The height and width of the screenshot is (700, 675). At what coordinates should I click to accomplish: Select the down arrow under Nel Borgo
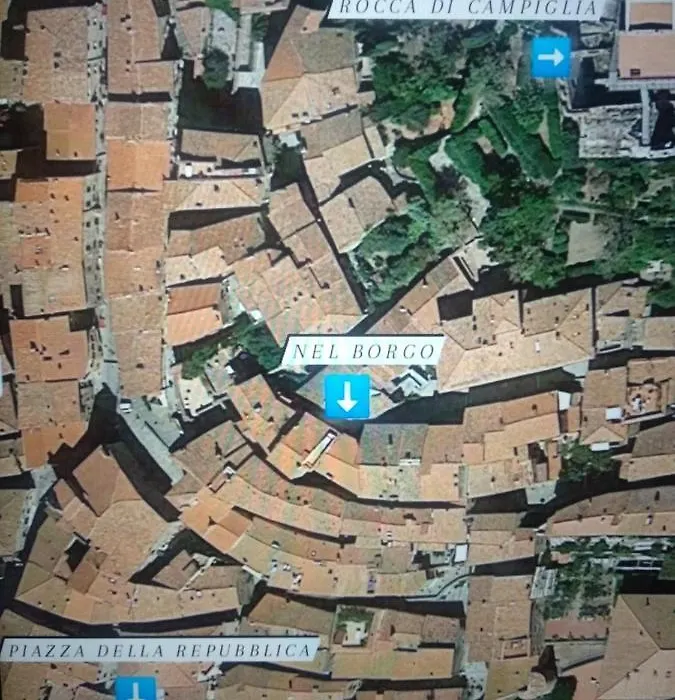[x=347, y=396]
